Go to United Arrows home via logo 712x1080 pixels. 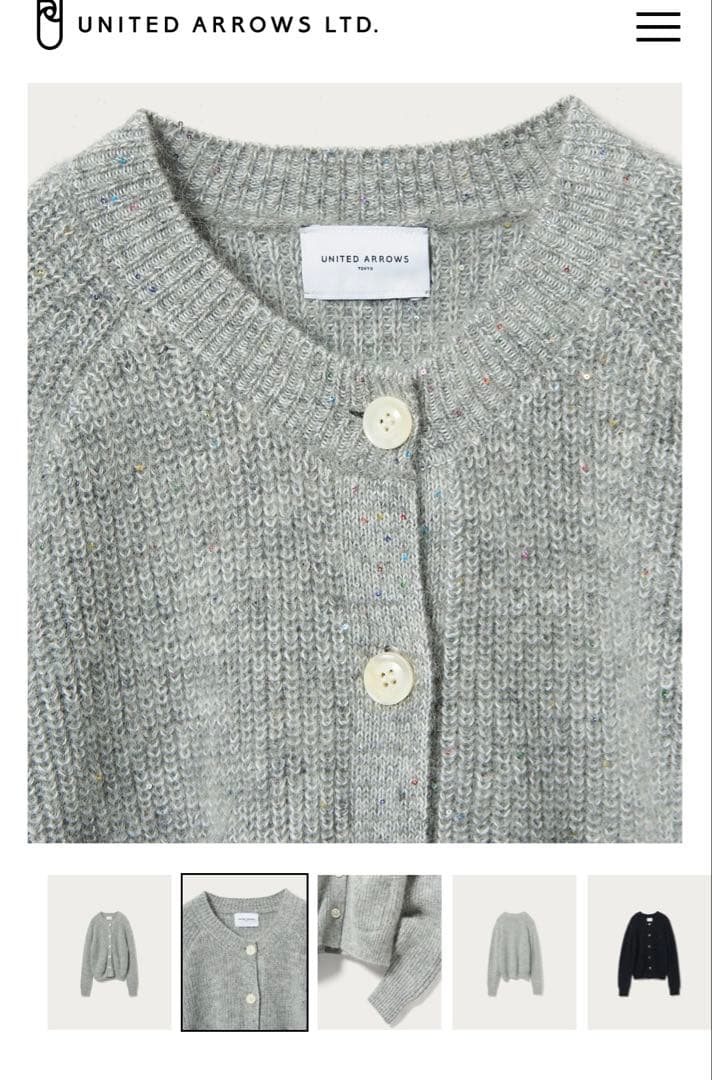click(x=208, y=25)
